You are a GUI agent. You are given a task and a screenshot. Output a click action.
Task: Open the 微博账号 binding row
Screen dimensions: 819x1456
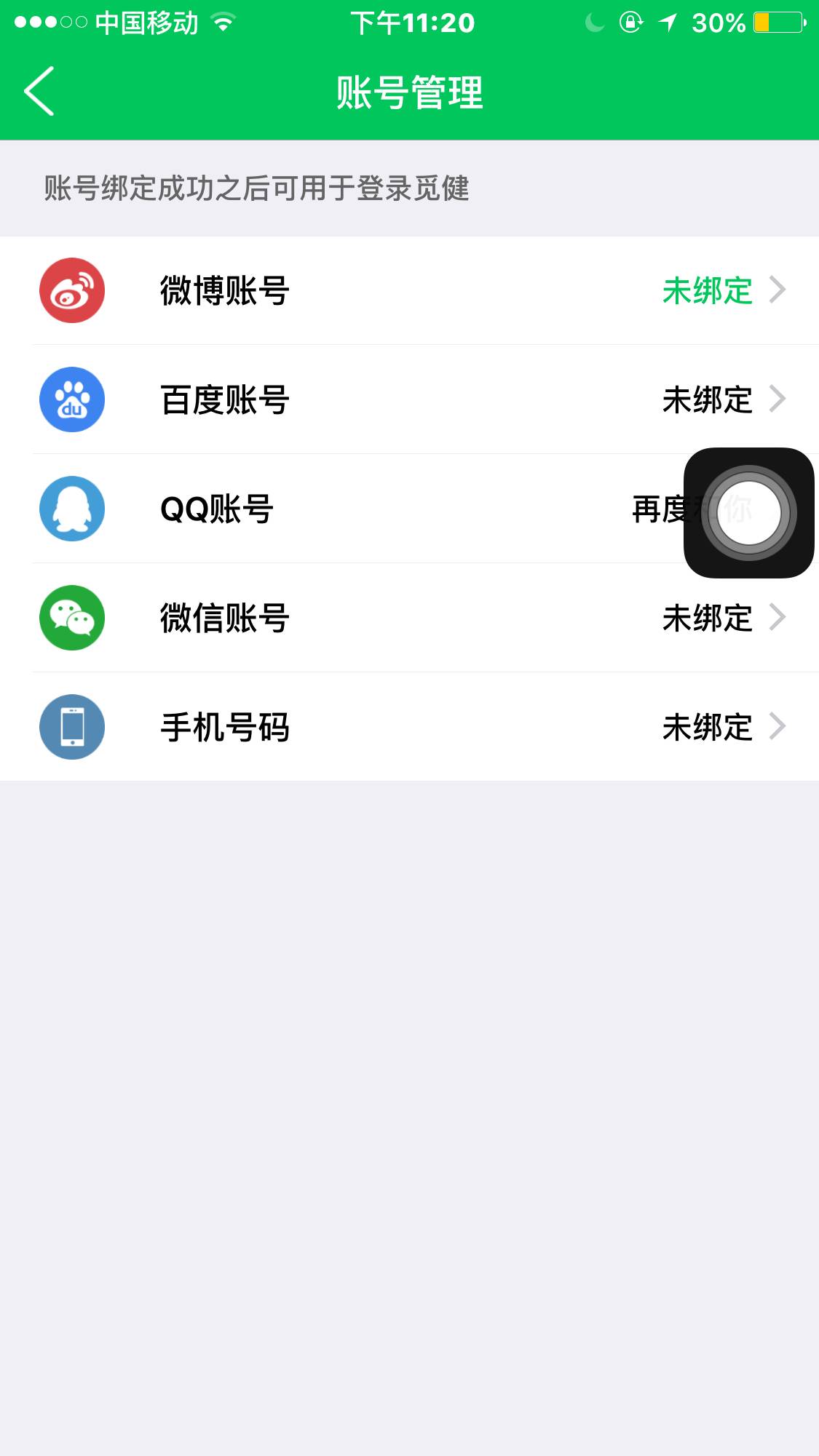409,291
